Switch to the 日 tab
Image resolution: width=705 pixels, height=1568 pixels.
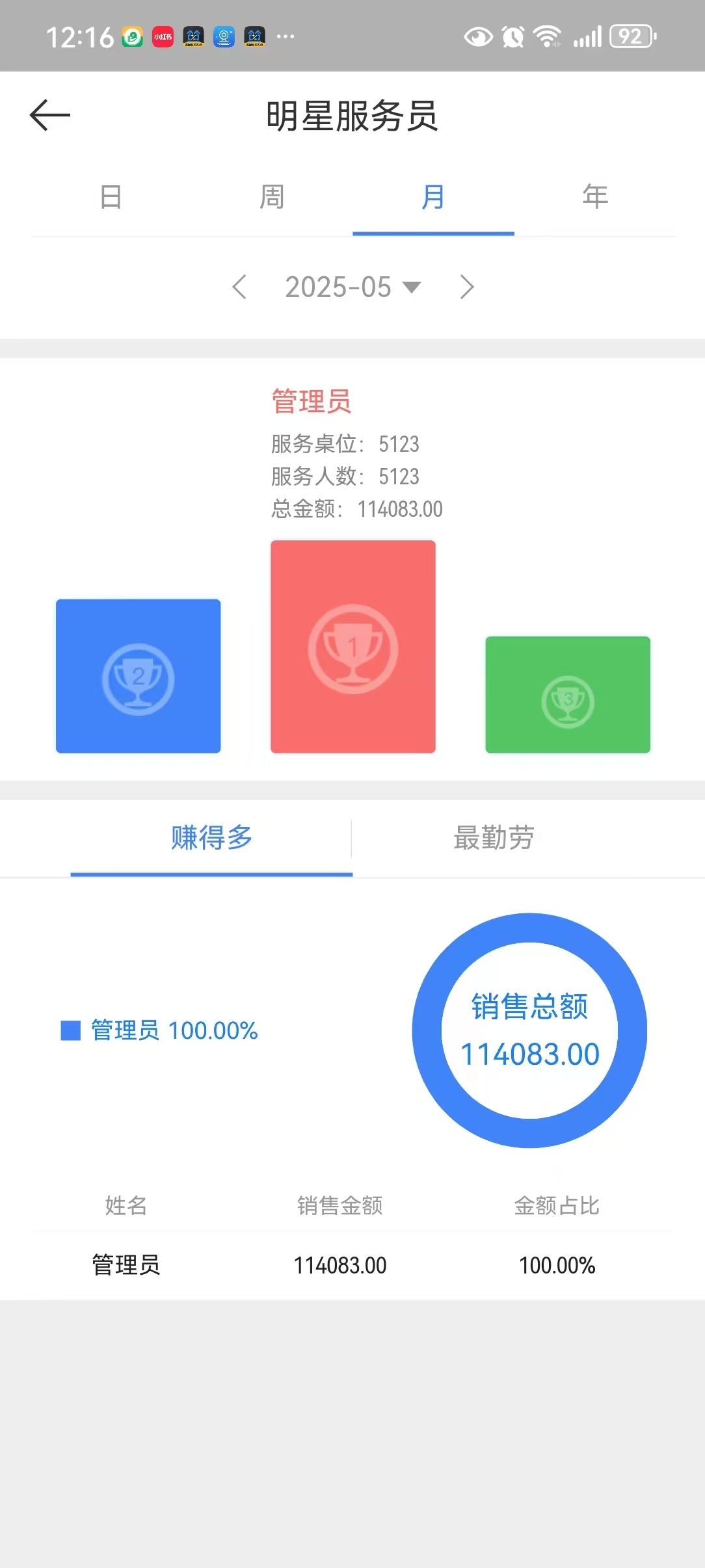pos(111,197)
